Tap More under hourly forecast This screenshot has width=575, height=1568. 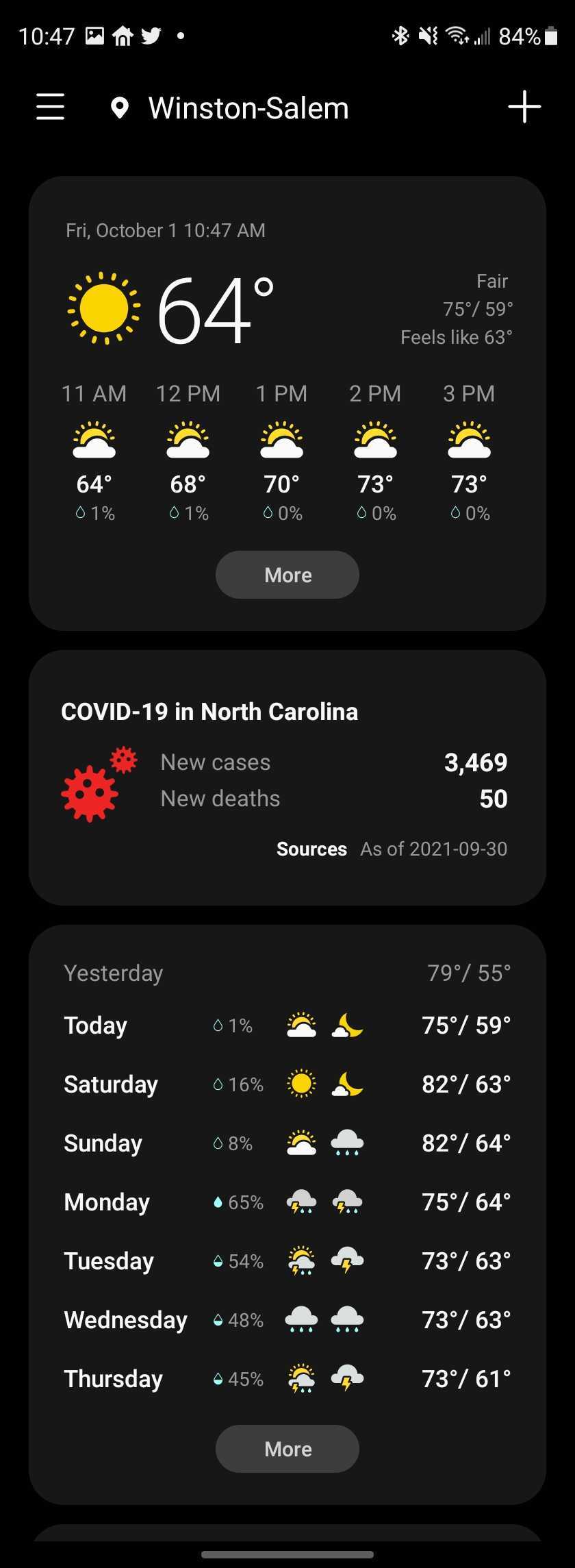pos(287,575)
